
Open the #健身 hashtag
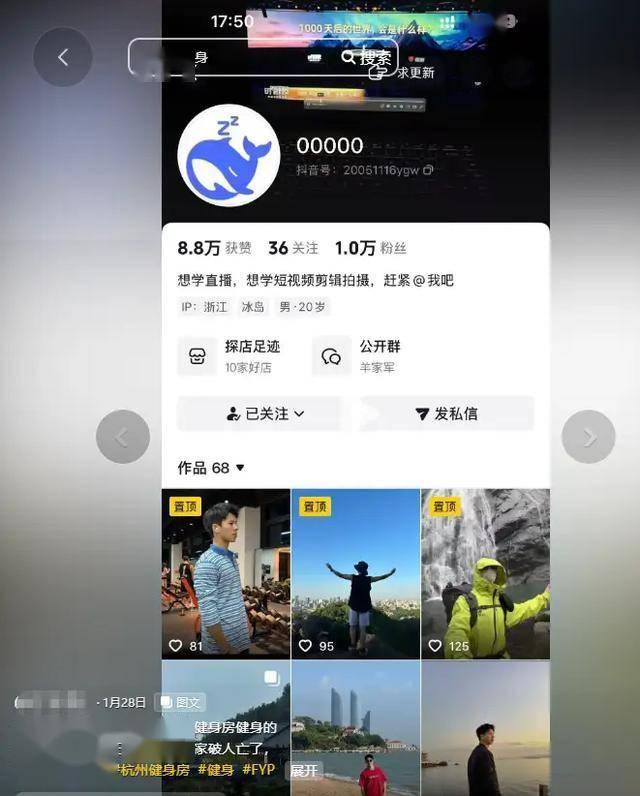pos(215,770)
